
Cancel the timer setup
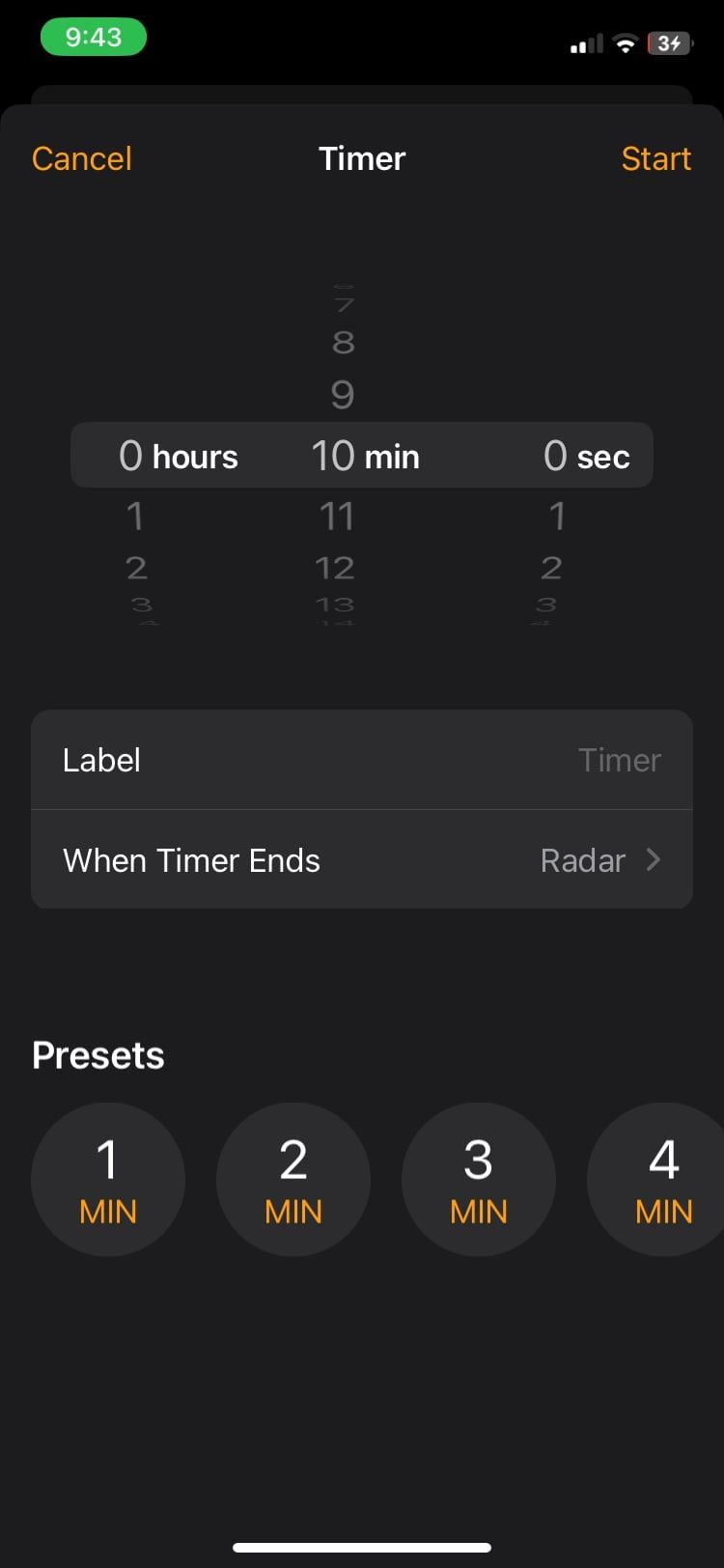tap(81, 157)
